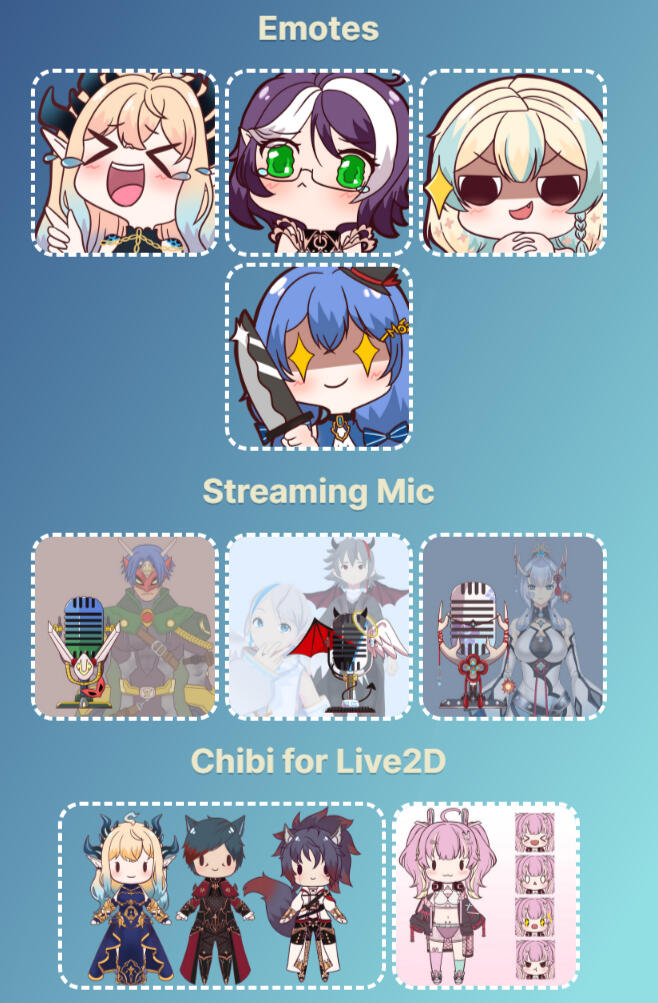Enlarge the three-chibi Live2D group image
The height and width of the screenshot is (1003, 658).
click(221, 895)
